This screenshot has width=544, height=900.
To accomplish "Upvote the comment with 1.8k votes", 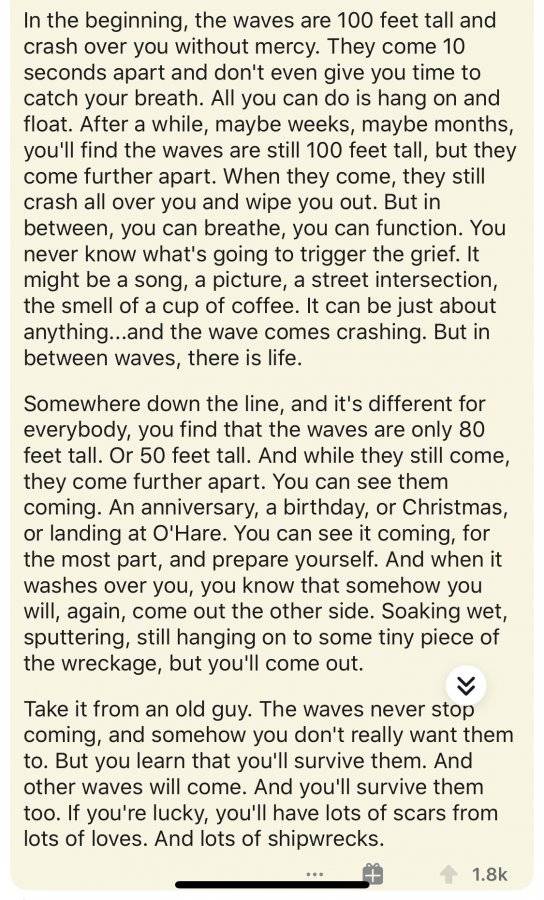I will point(449,874).
